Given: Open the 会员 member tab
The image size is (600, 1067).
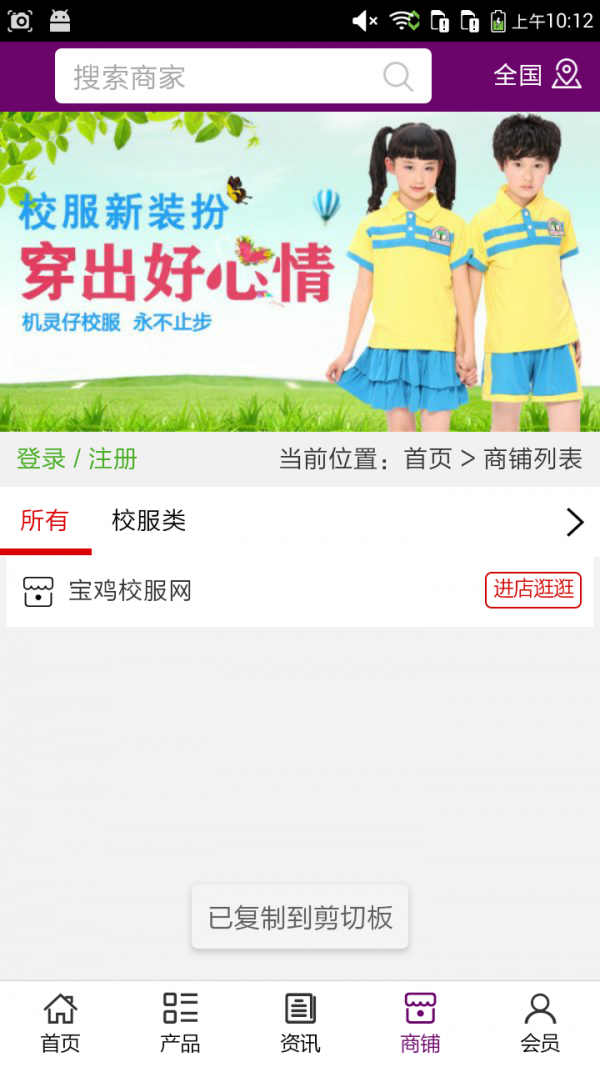Looking at the screenshot, I should (540, 1023).
